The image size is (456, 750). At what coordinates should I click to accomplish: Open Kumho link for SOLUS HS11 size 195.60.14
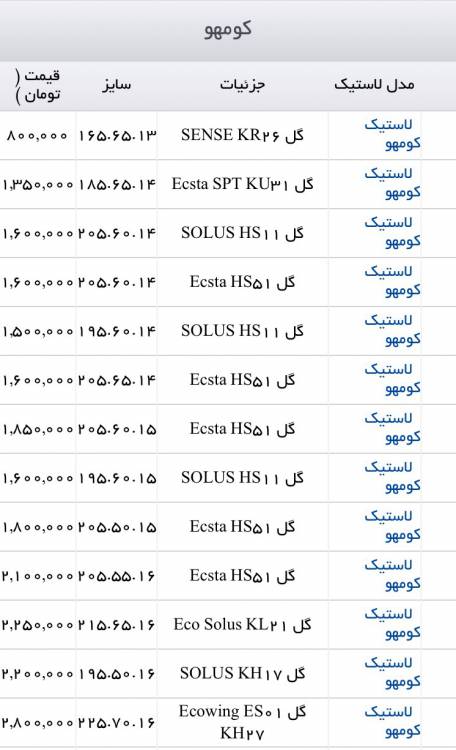pyautogui.click(x=392, y=330)
